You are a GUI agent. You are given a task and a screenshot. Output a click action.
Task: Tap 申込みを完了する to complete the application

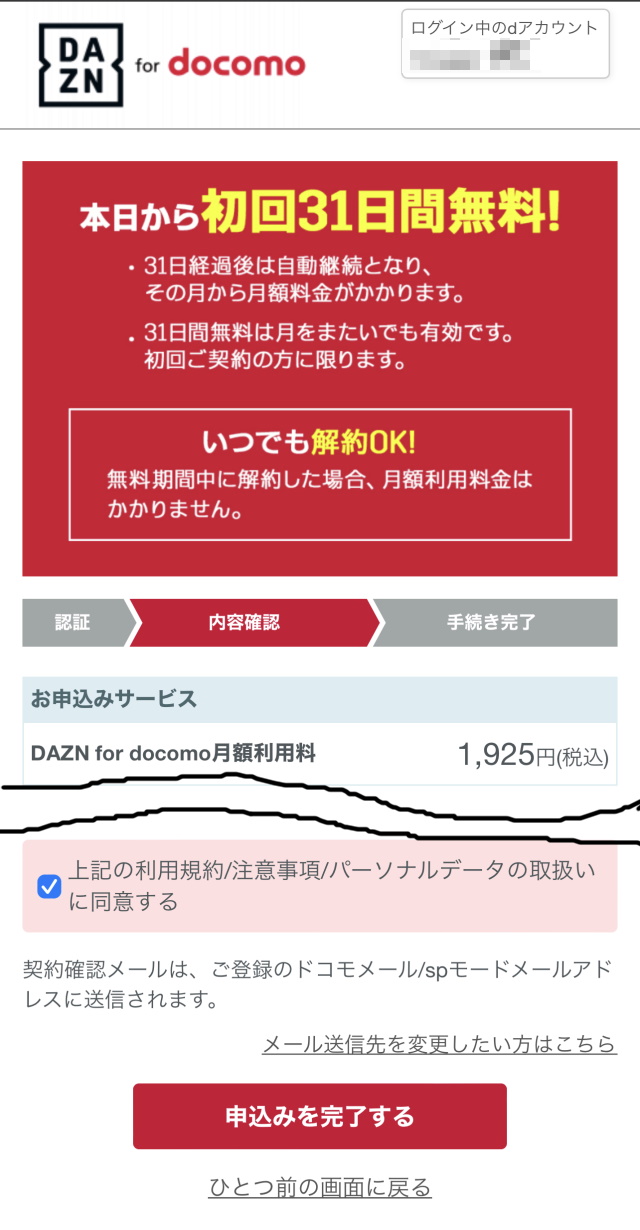[x=320, y=1116]
